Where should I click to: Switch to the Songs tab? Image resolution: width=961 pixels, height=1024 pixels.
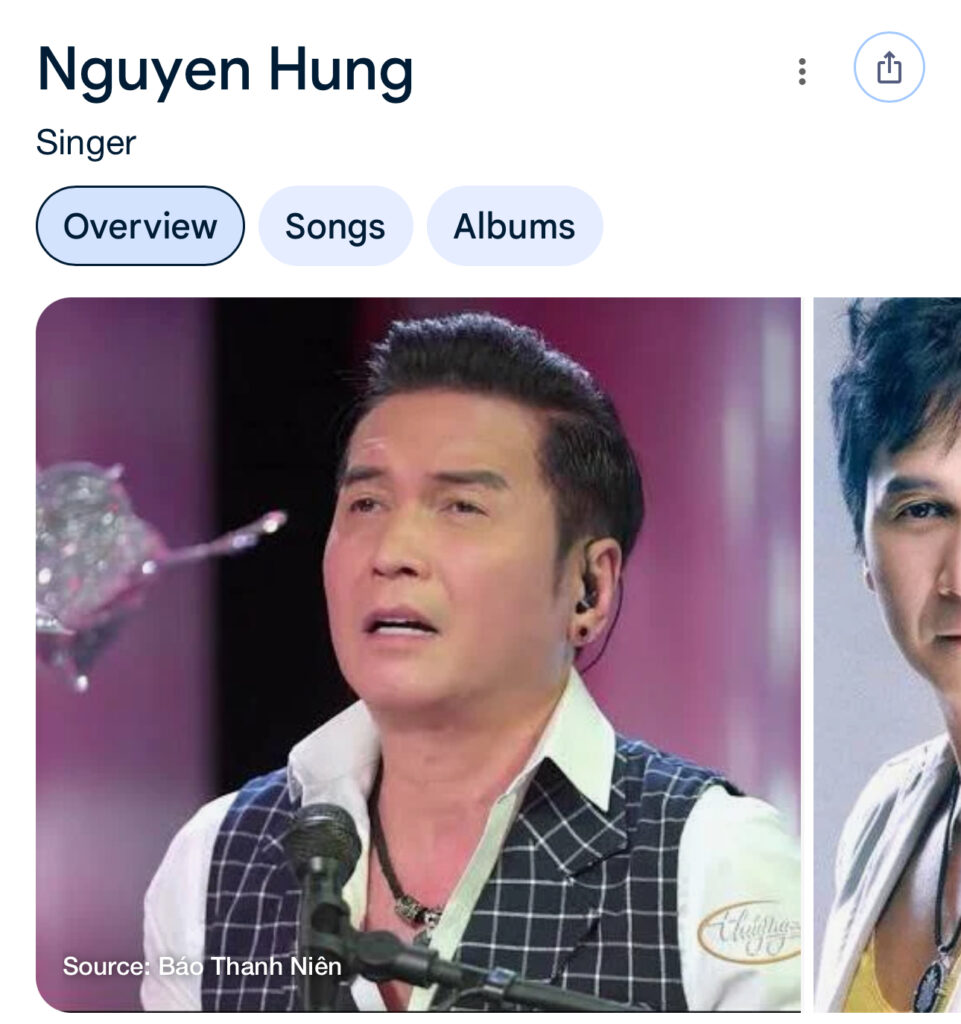pos(335,226)
